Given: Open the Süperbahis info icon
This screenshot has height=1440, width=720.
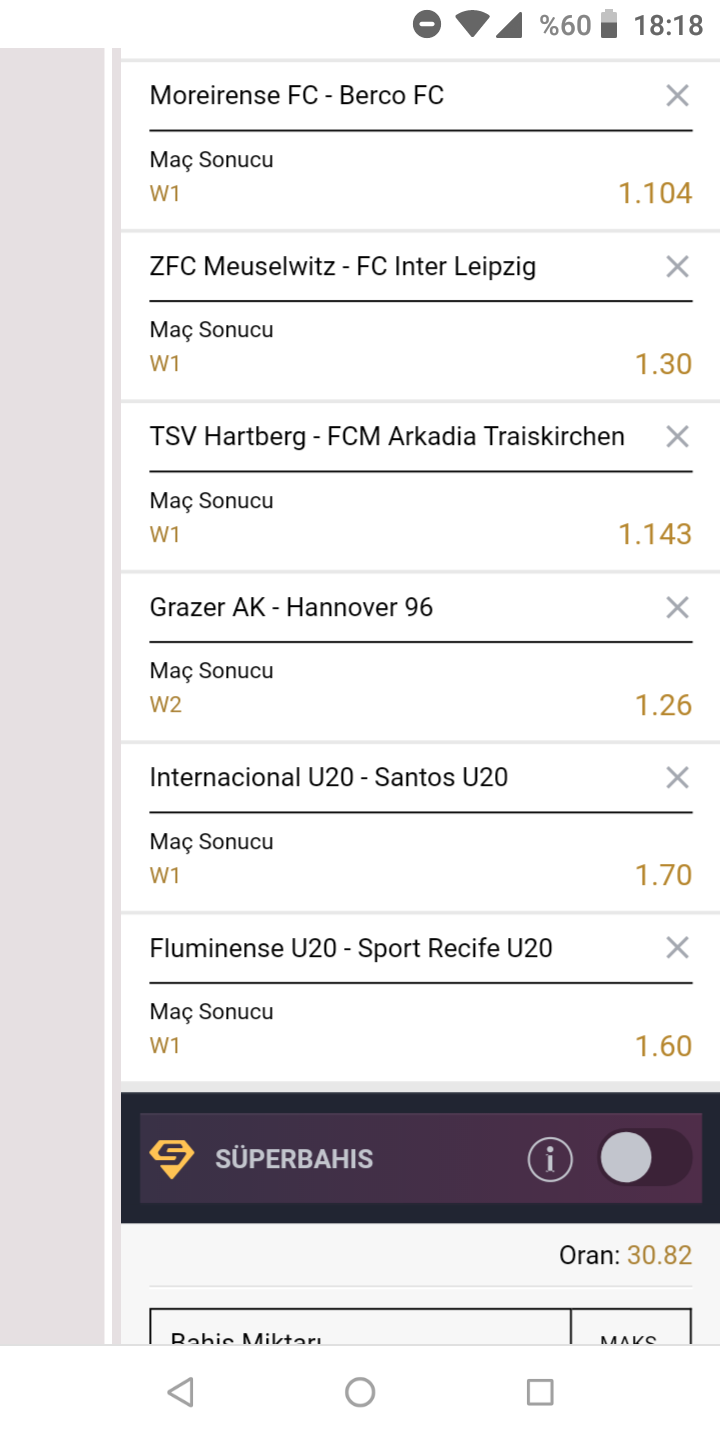Looking at the screenshot, I should (x=550, y=1160).
